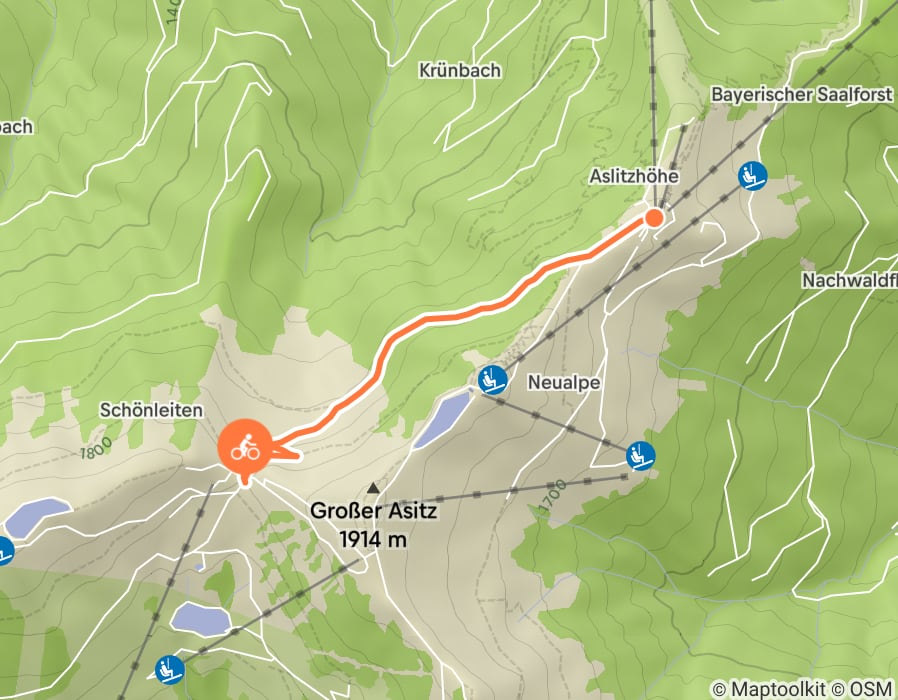
Task: Select the orange route endpoint at Aslitzhöhe
Action: click(654, 217)
